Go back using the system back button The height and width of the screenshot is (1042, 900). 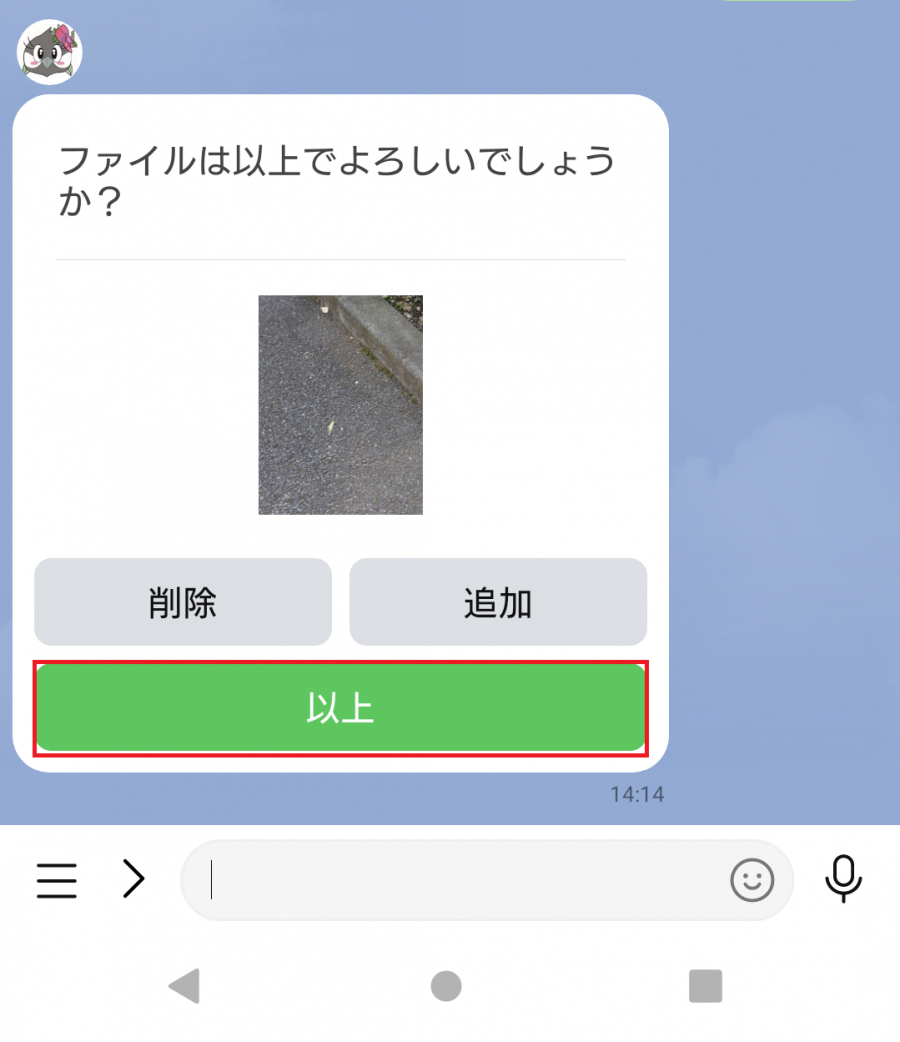tap(184, 986)
